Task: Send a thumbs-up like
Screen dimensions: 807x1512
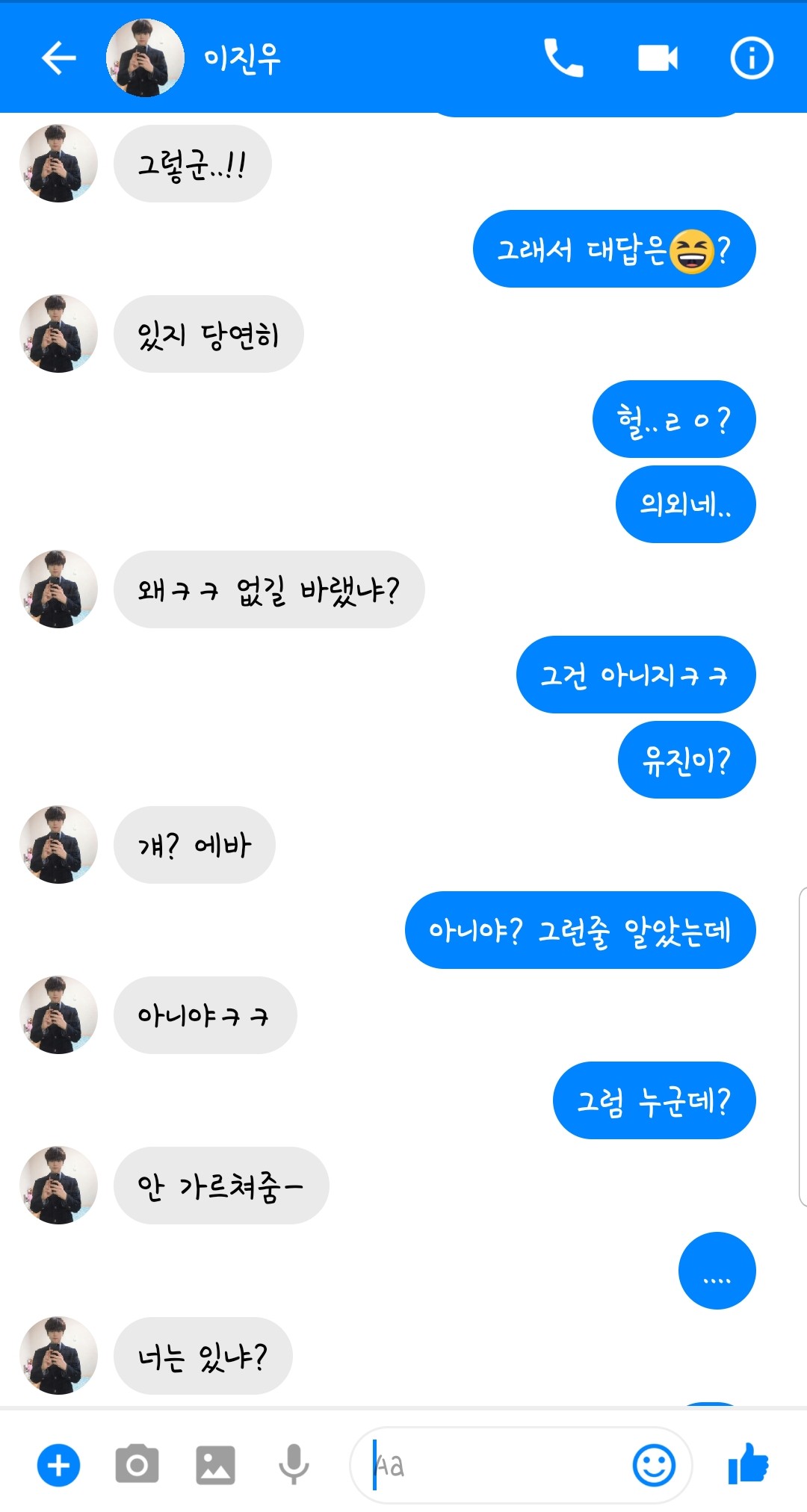Action: (x=749, y=1463)
